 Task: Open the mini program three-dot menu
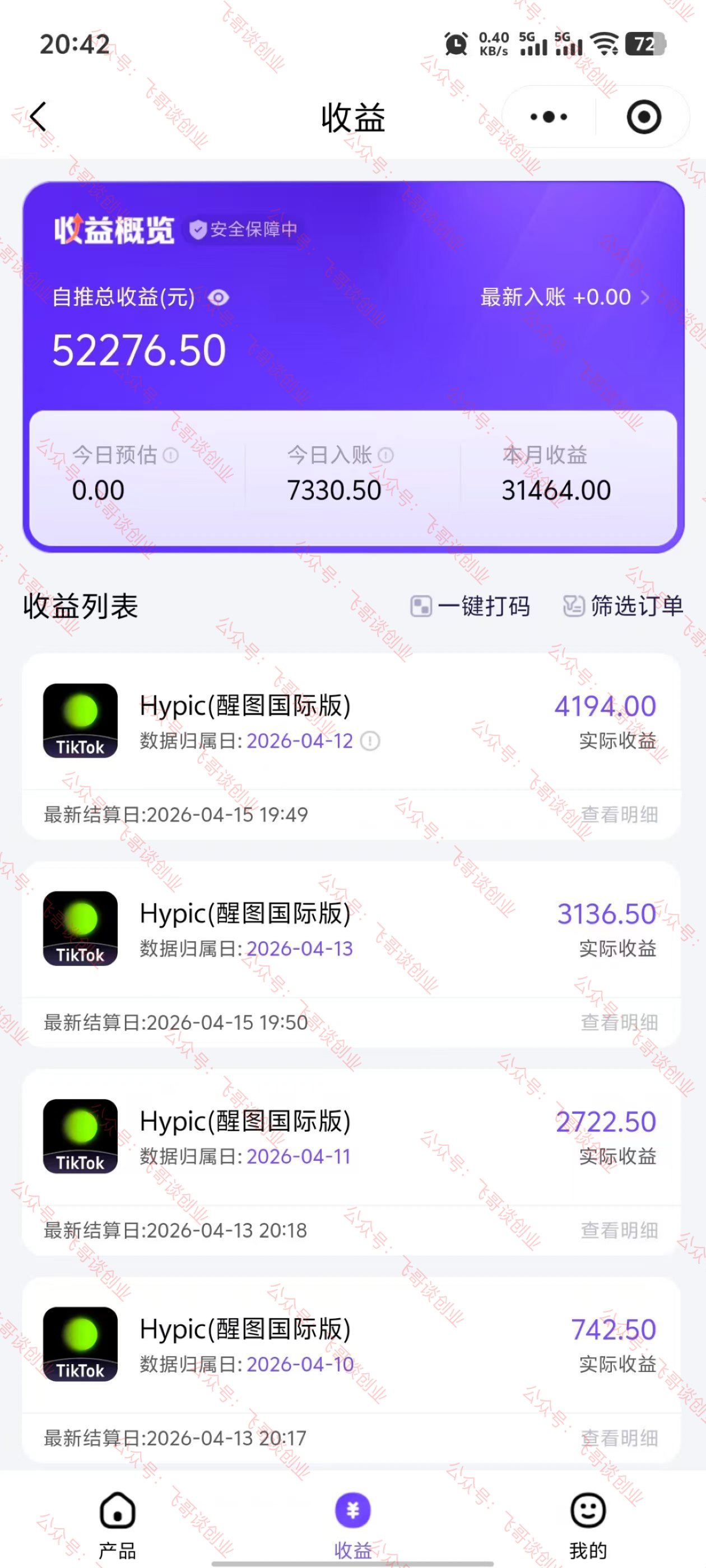tap(548, 116)
